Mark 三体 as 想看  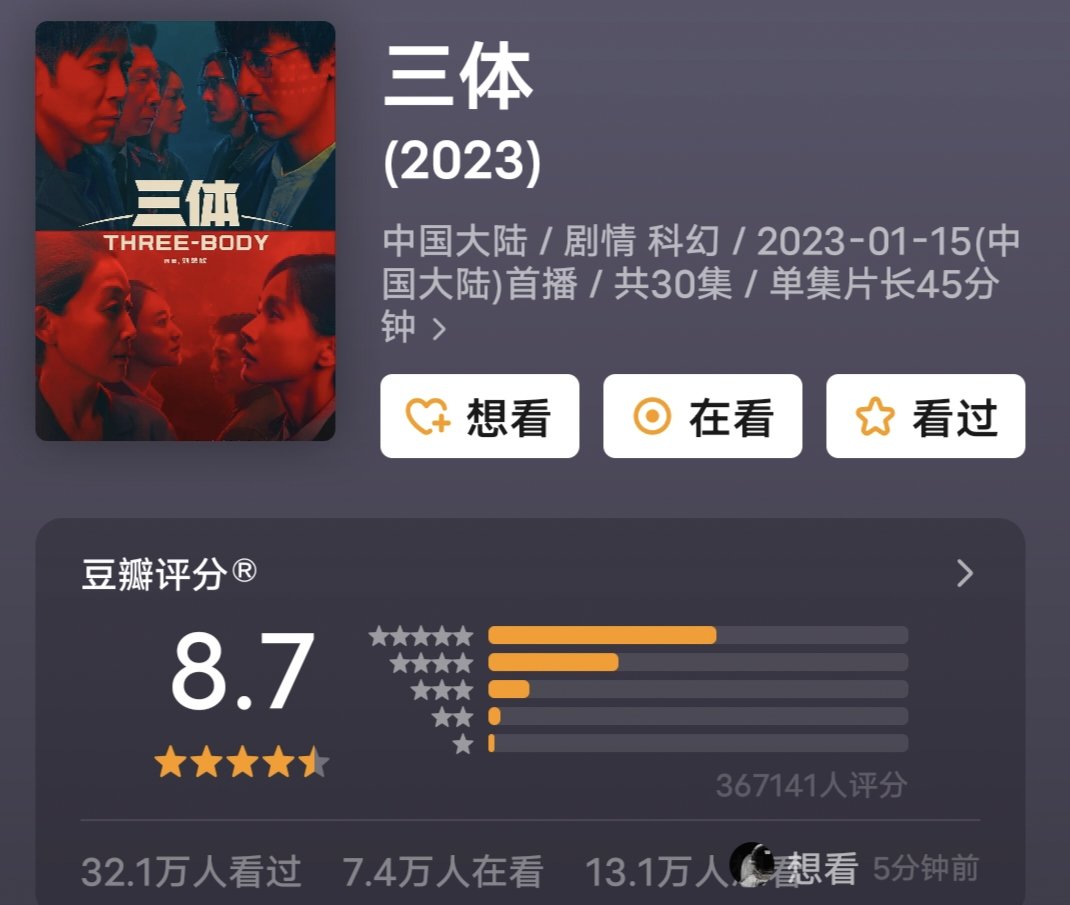[479, 417]
